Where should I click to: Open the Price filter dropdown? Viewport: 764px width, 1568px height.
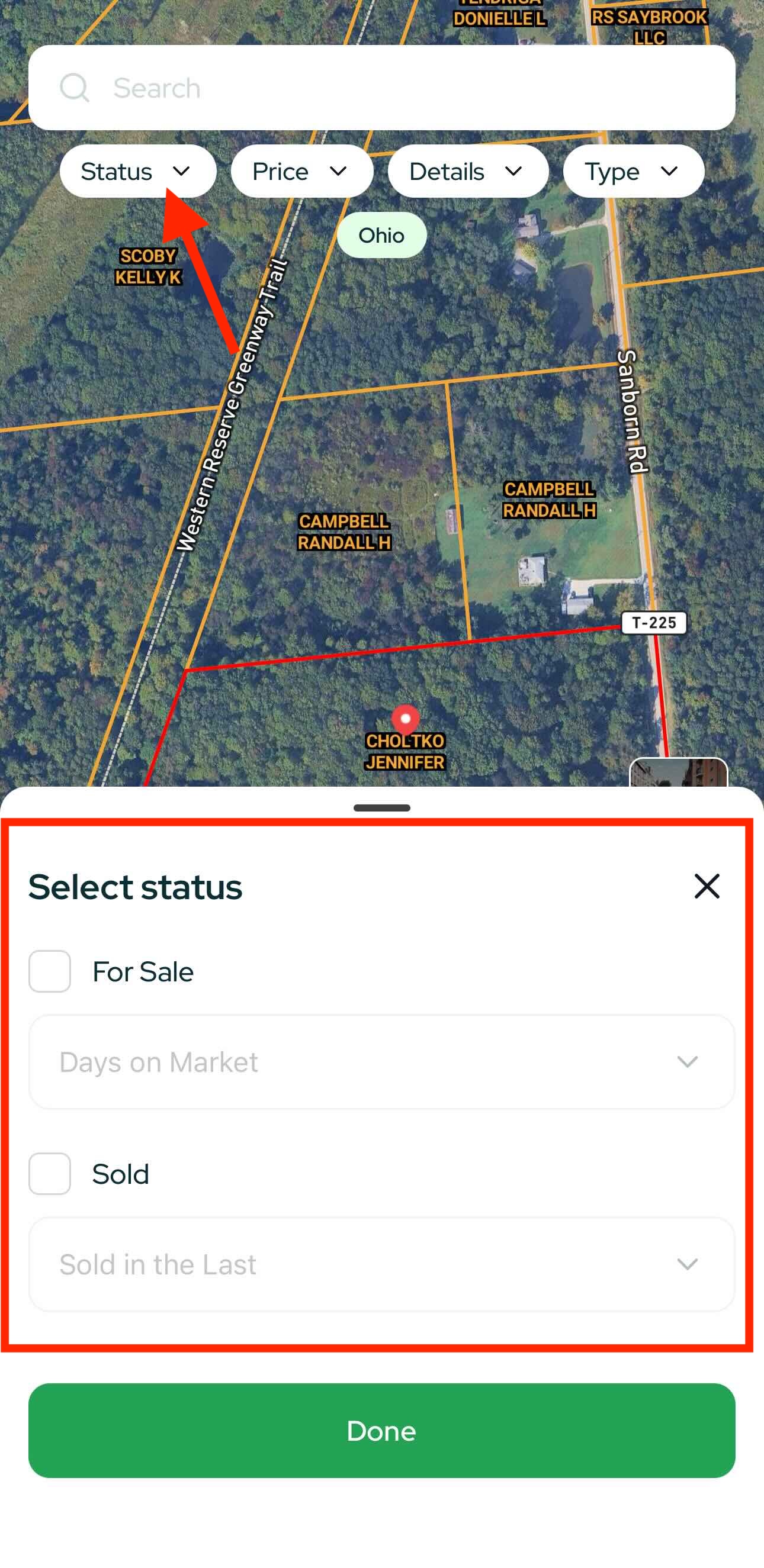(x=301, y=172)
